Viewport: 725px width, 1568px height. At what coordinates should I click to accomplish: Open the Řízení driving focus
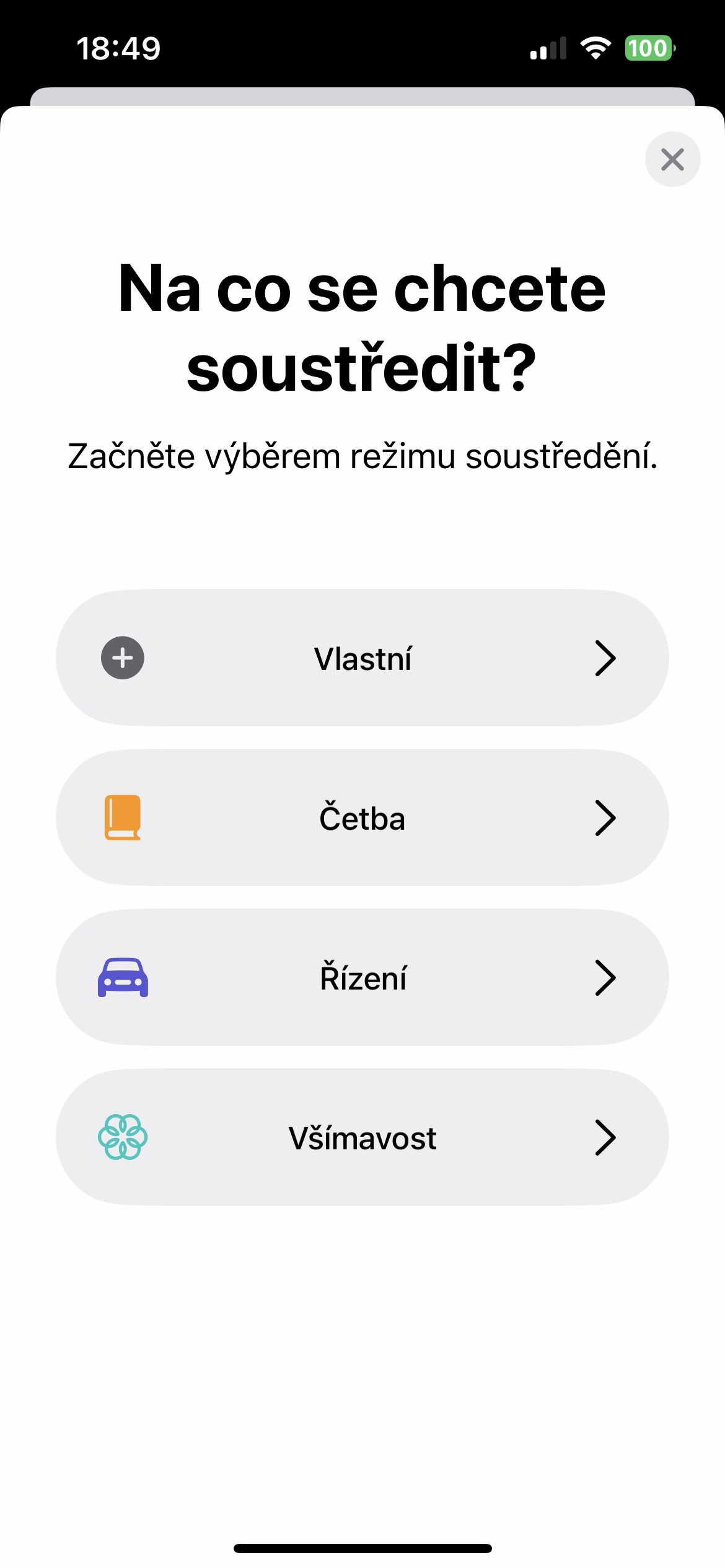pos(362,977)
